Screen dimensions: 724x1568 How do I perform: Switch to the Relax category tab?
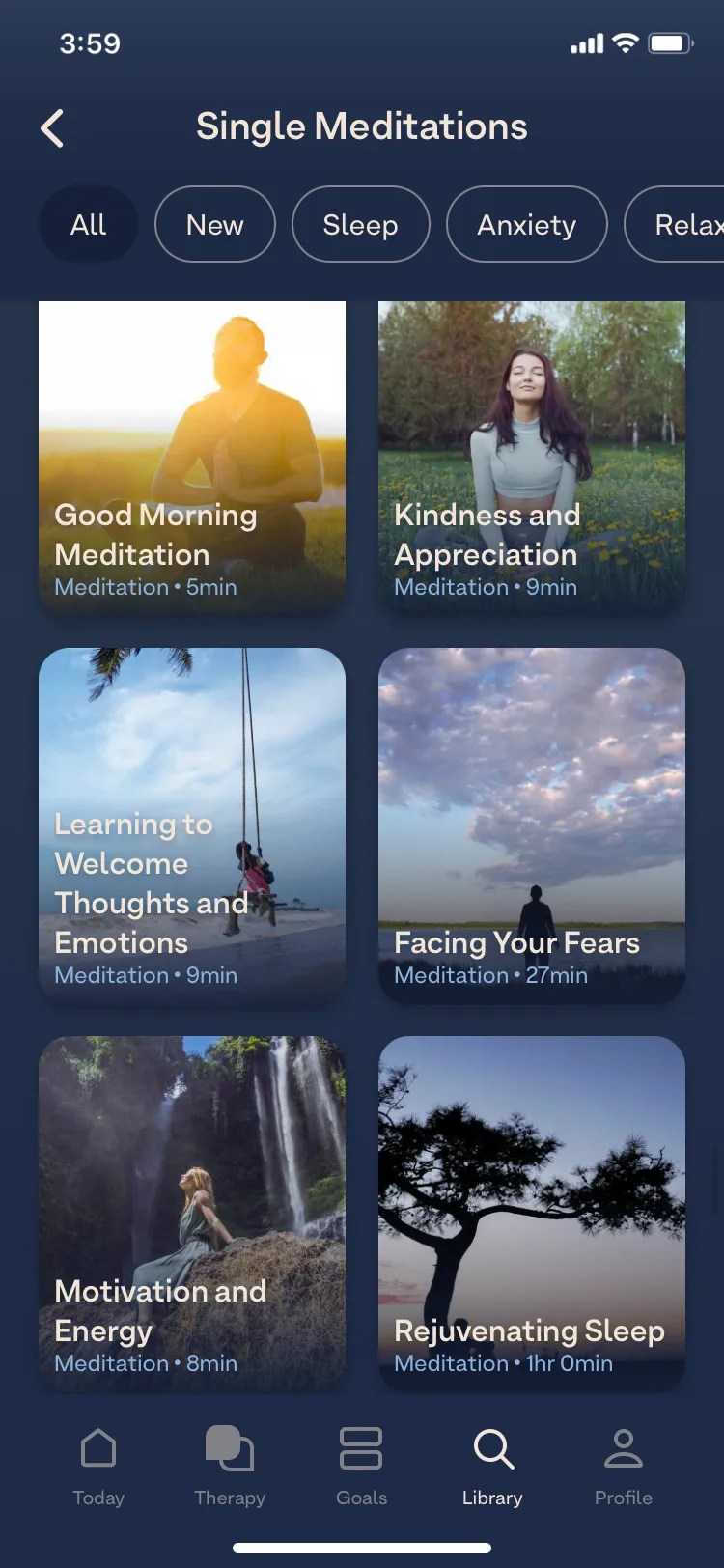click(687, 224)
